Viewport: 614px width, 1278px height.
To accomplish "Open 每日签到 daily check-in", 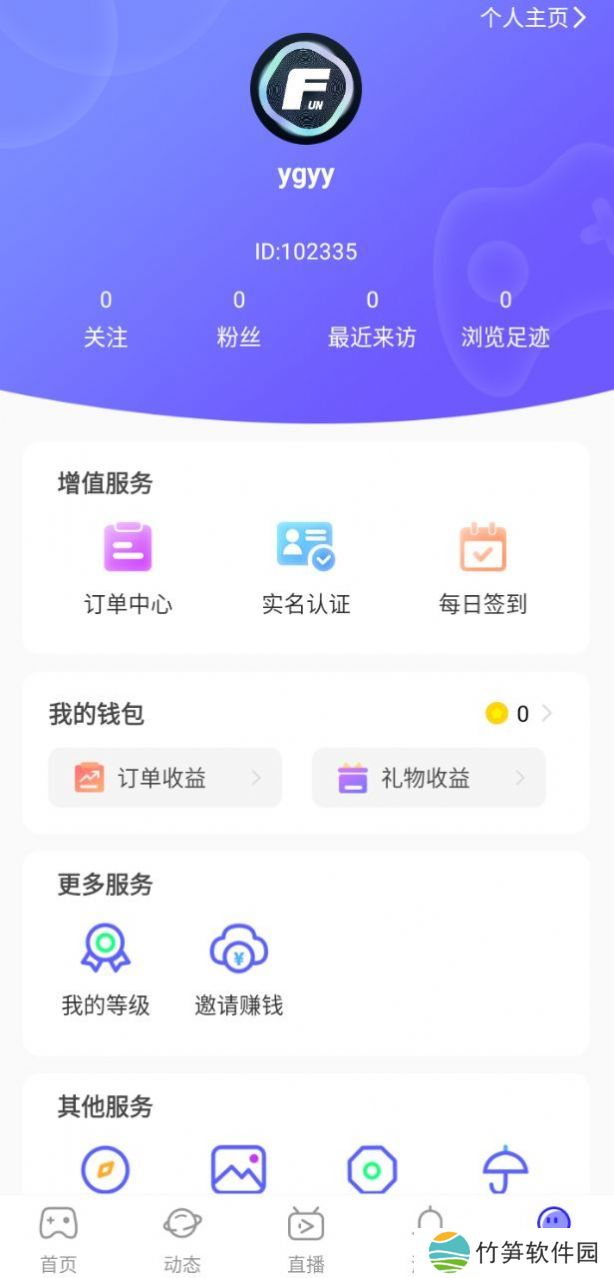I will coord(483,566).
